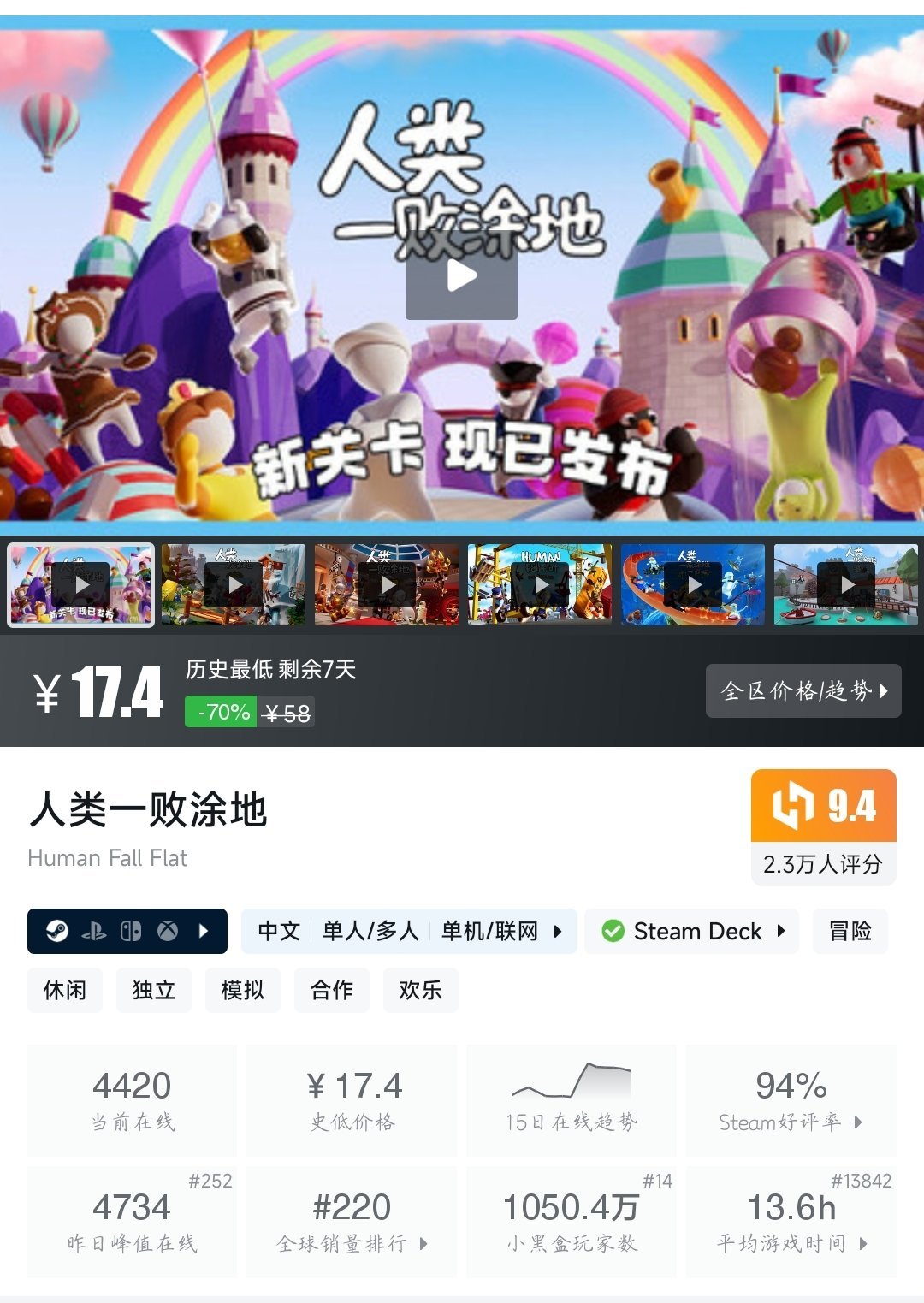The width and height of the screenshot is (924, 1303).
Task: Open 平均游戏时间 13.6h details
Action: tap(791, 1222)
